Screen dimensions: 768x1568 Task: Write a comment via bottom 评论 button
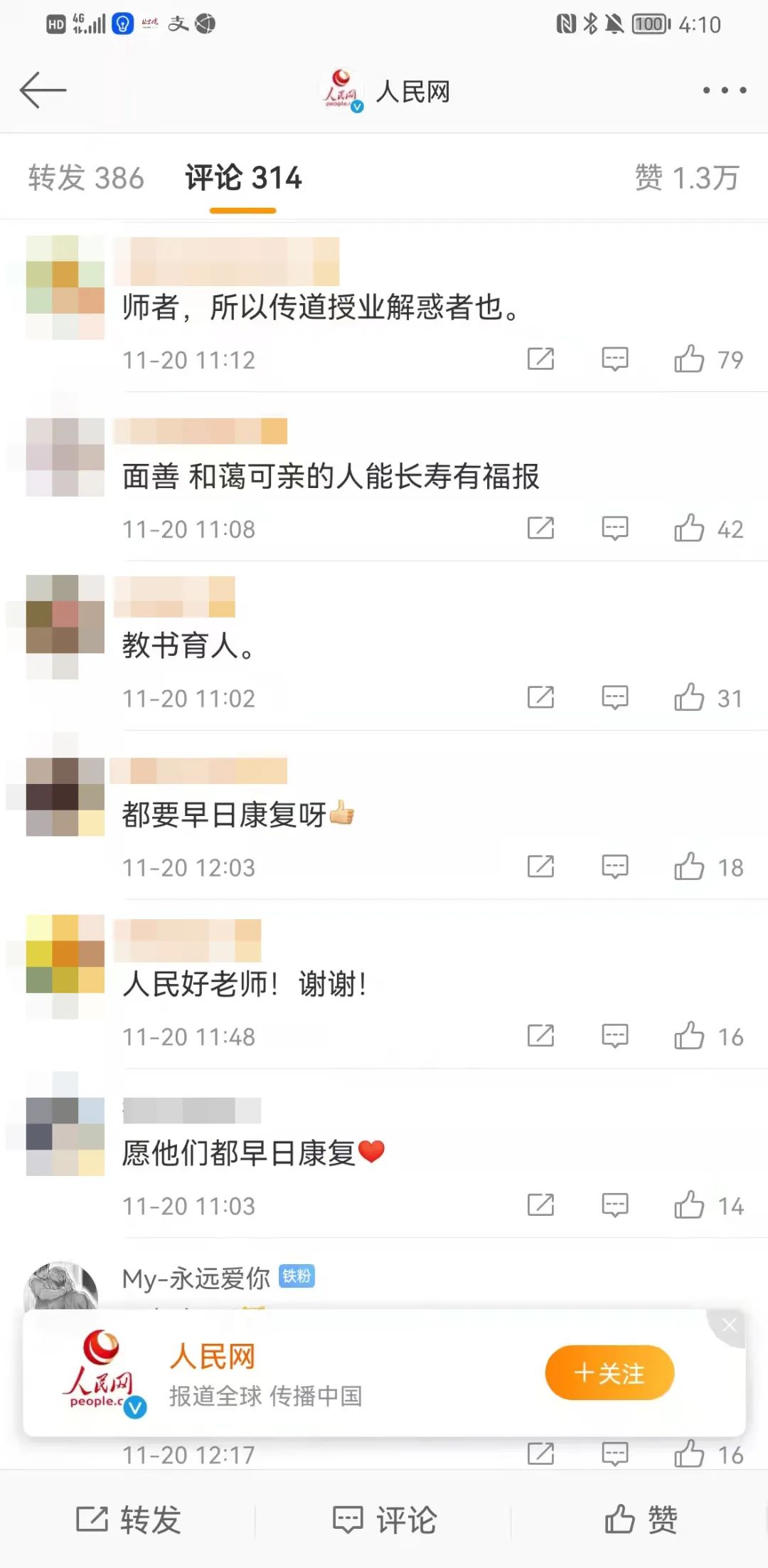click(384, 1520)
